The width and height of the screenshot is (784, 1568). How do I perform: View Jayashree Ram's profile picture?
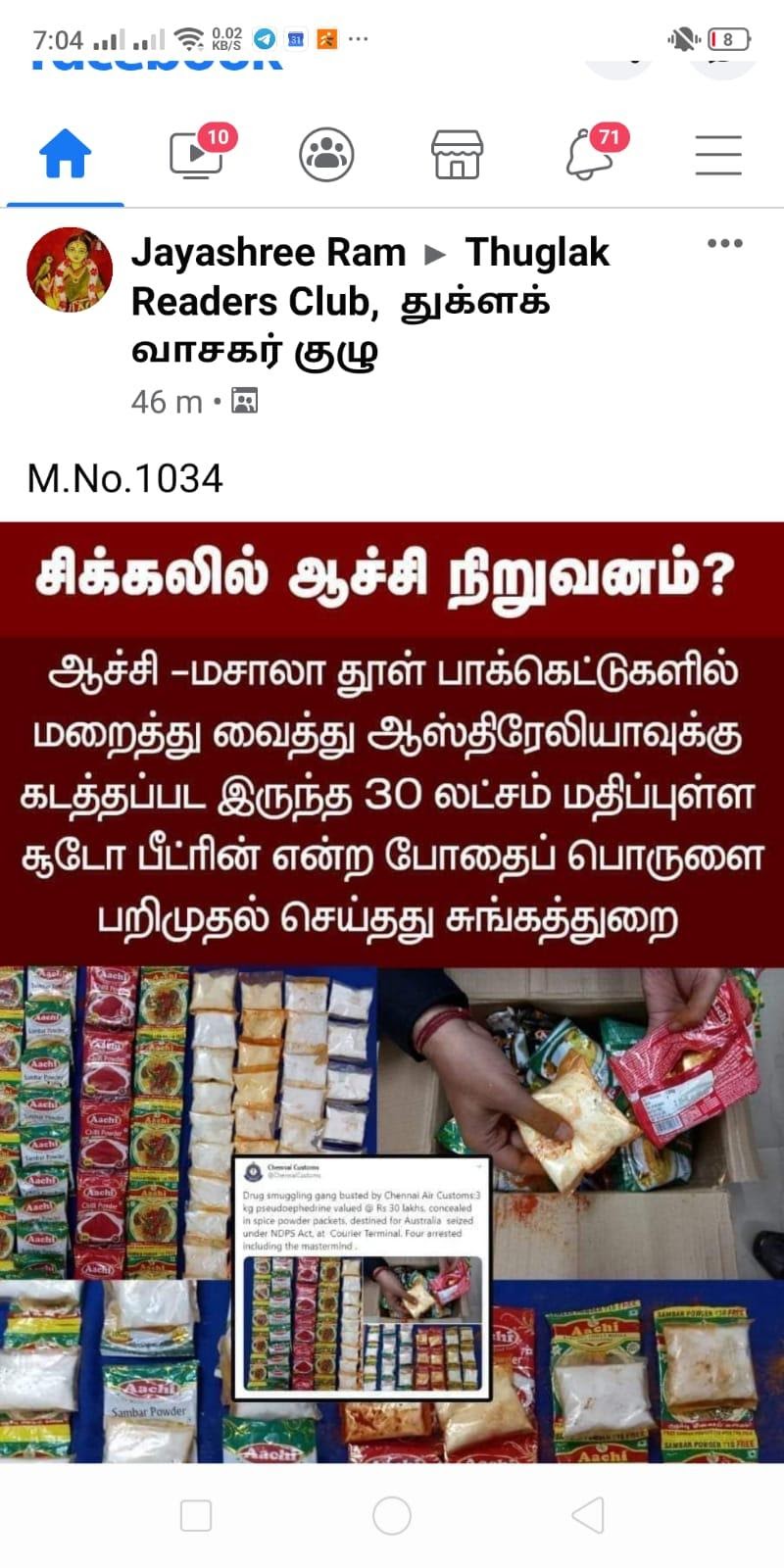[x=69, y=270]
